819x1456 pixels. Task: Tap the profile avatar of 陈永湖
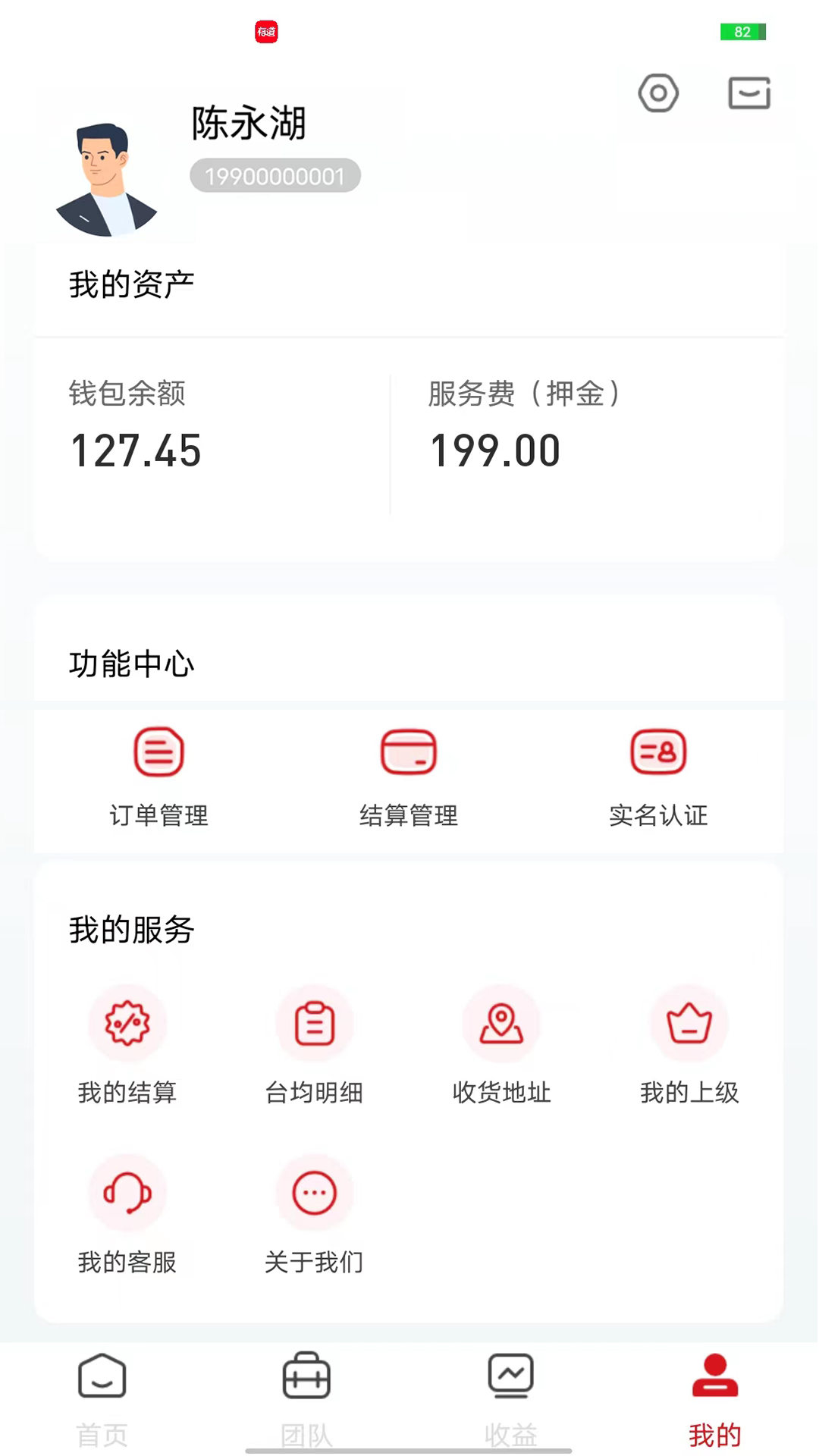coord(107,180)
